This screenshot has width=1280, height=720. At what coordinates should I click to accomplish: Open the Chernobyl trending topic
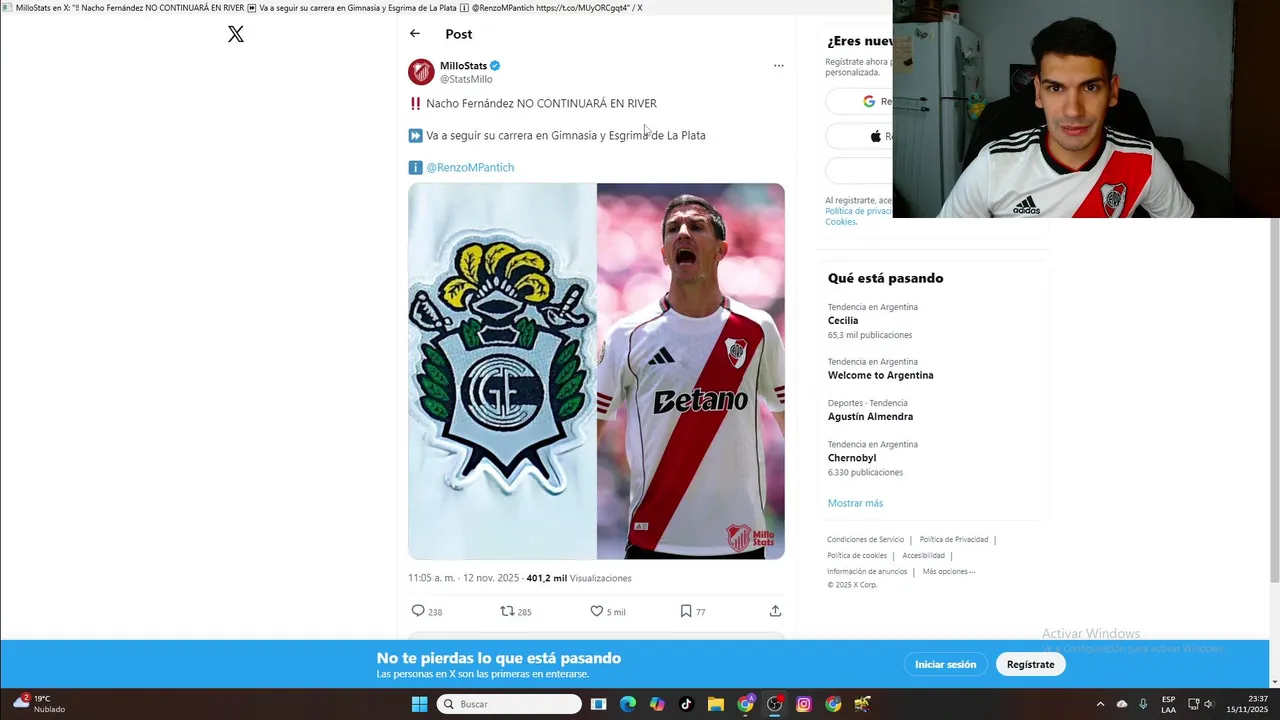click(x=852, y=458)
